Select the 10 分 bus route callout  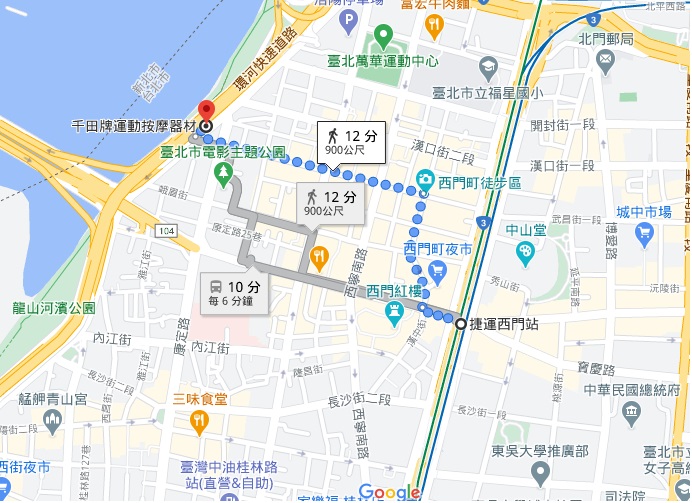(x=235, y=293)
